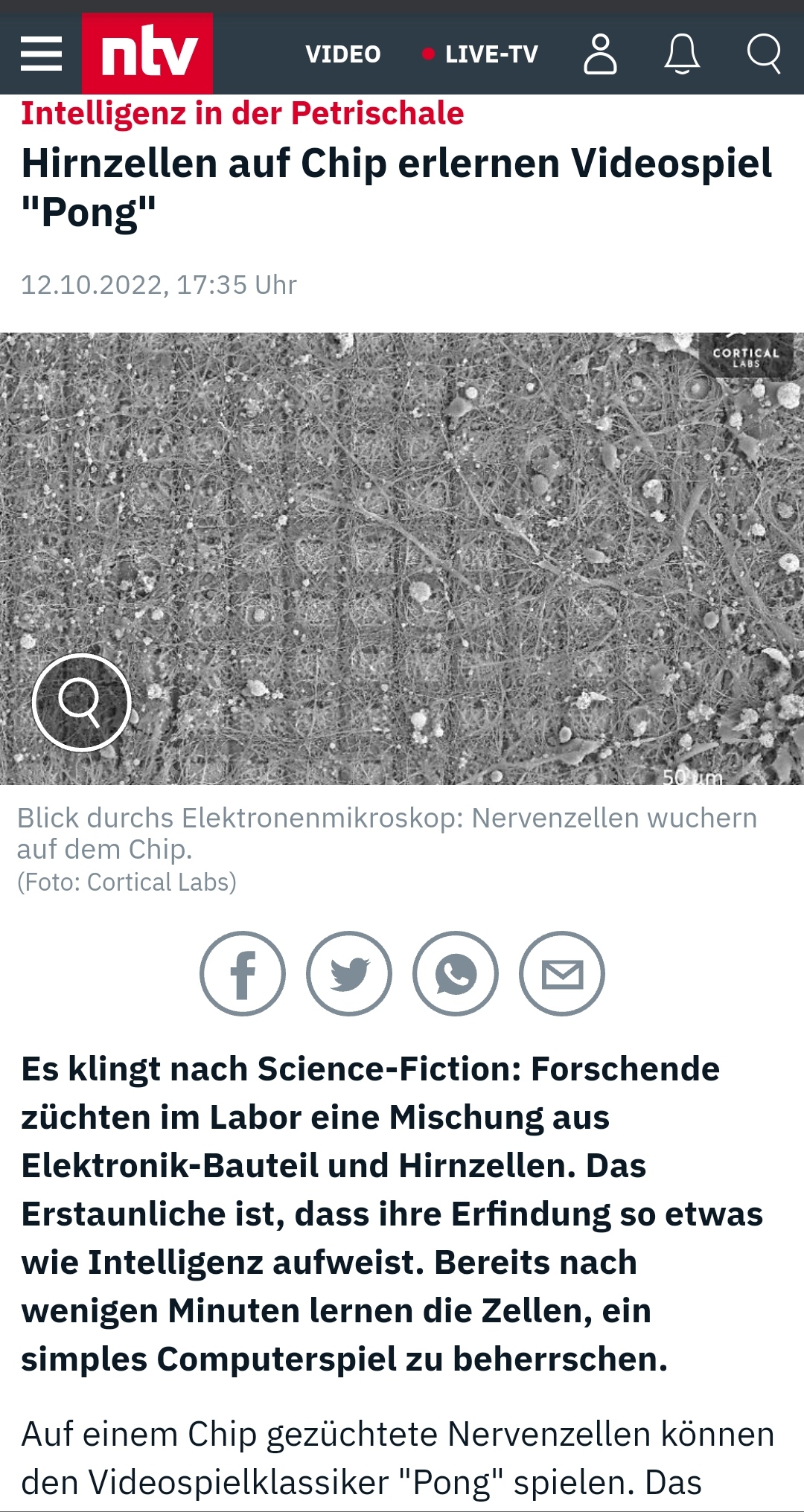Share the article on Facebook

coord(243,973)
